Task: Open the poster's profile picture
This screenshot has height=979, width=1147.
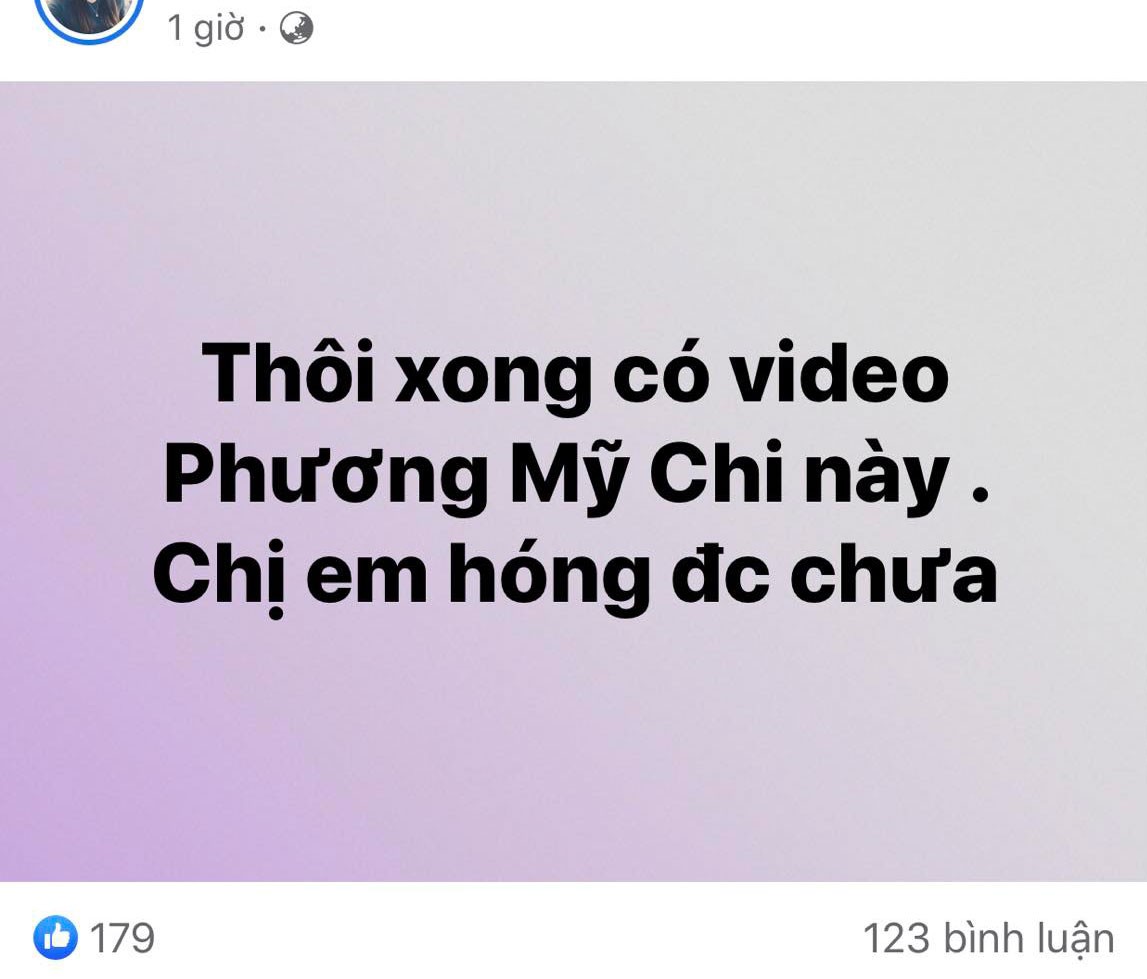Action: (90, 14)
